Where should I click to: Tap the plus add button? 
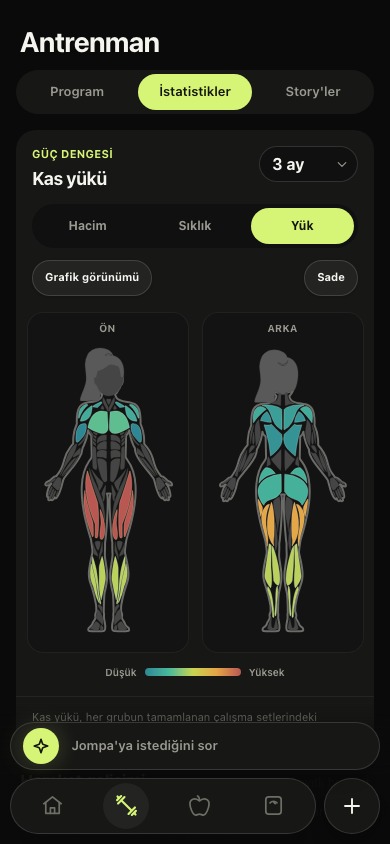tap(352, 806)
